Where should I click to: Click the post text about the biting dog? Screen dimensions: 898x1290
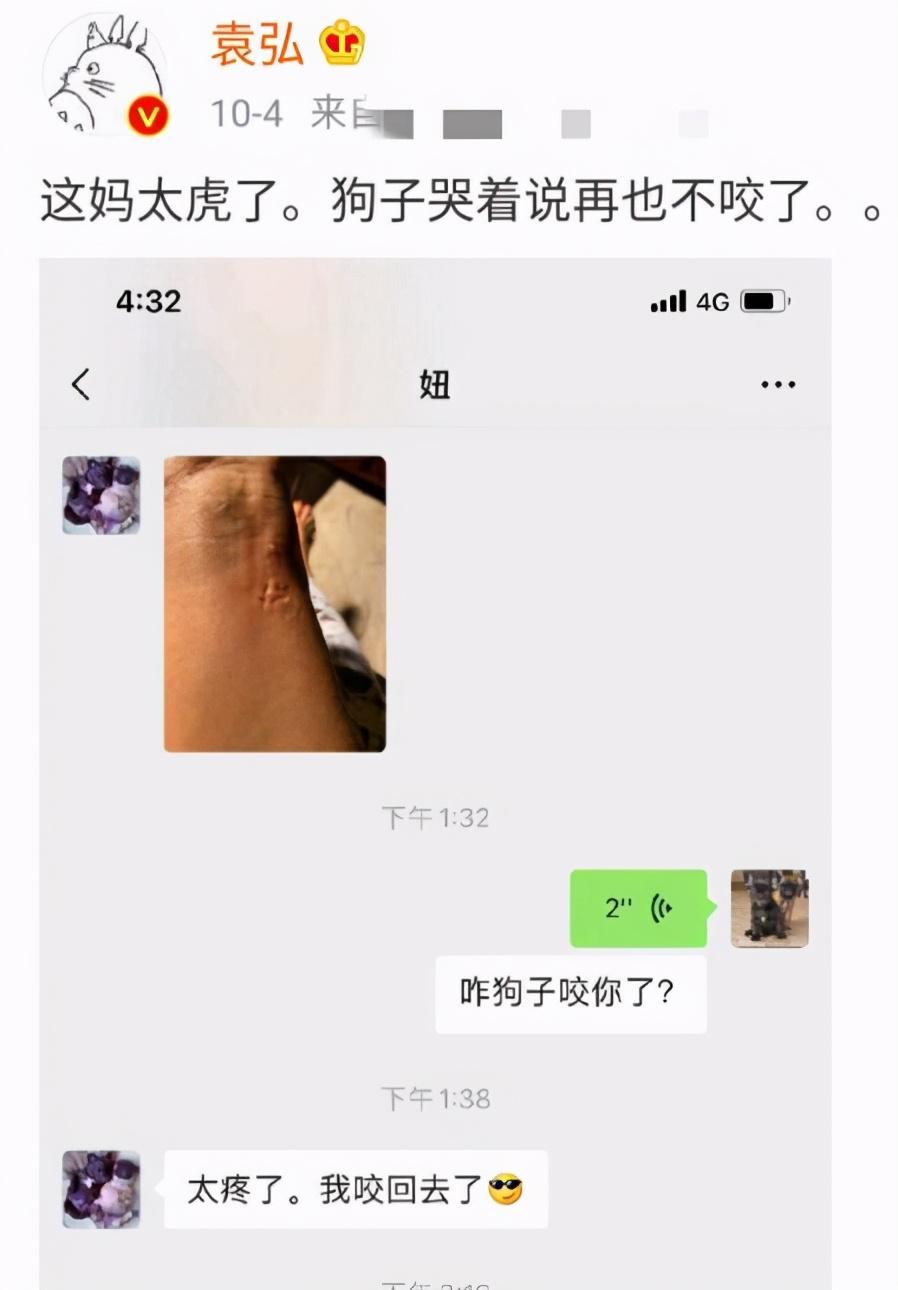[x=449, y=201]
